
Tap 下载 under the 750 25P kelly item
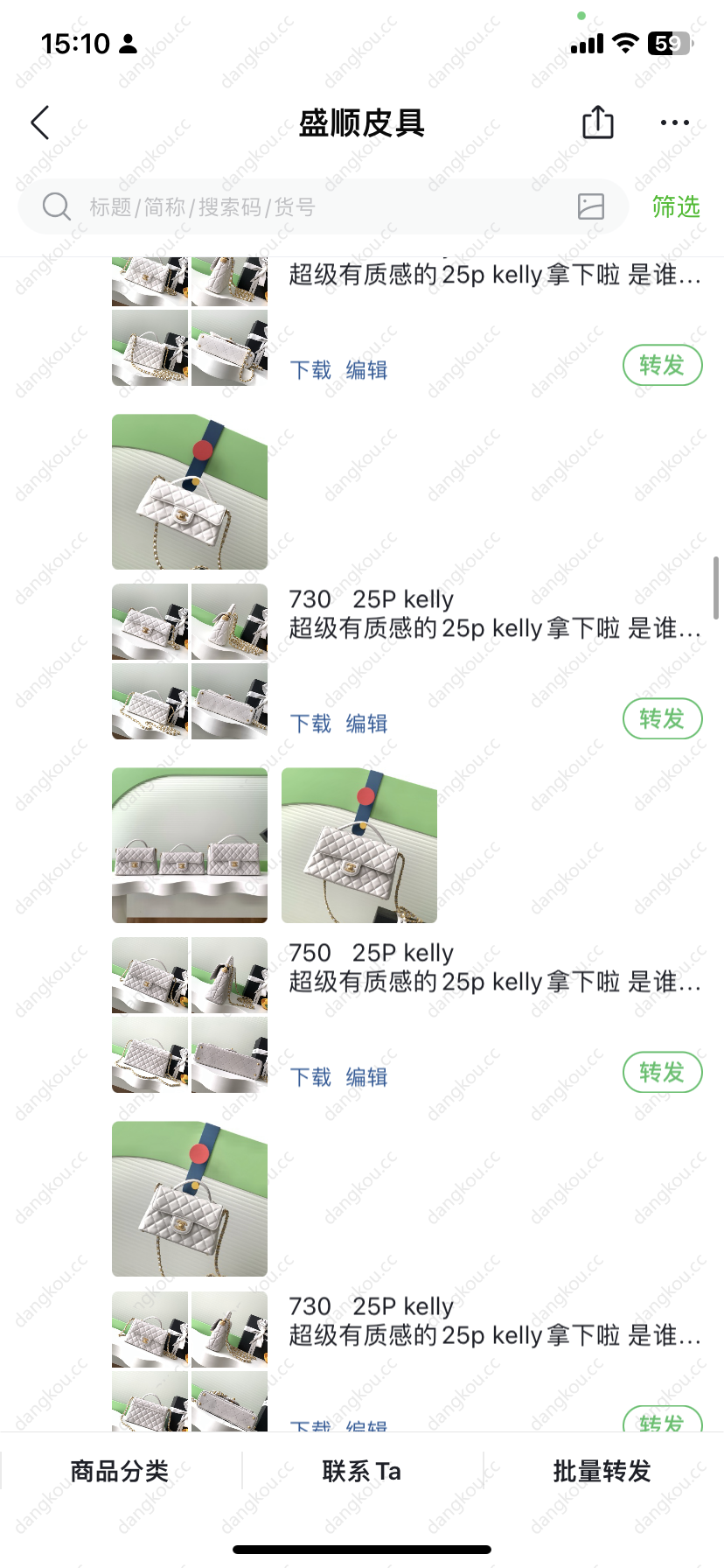coord(310,1077)
